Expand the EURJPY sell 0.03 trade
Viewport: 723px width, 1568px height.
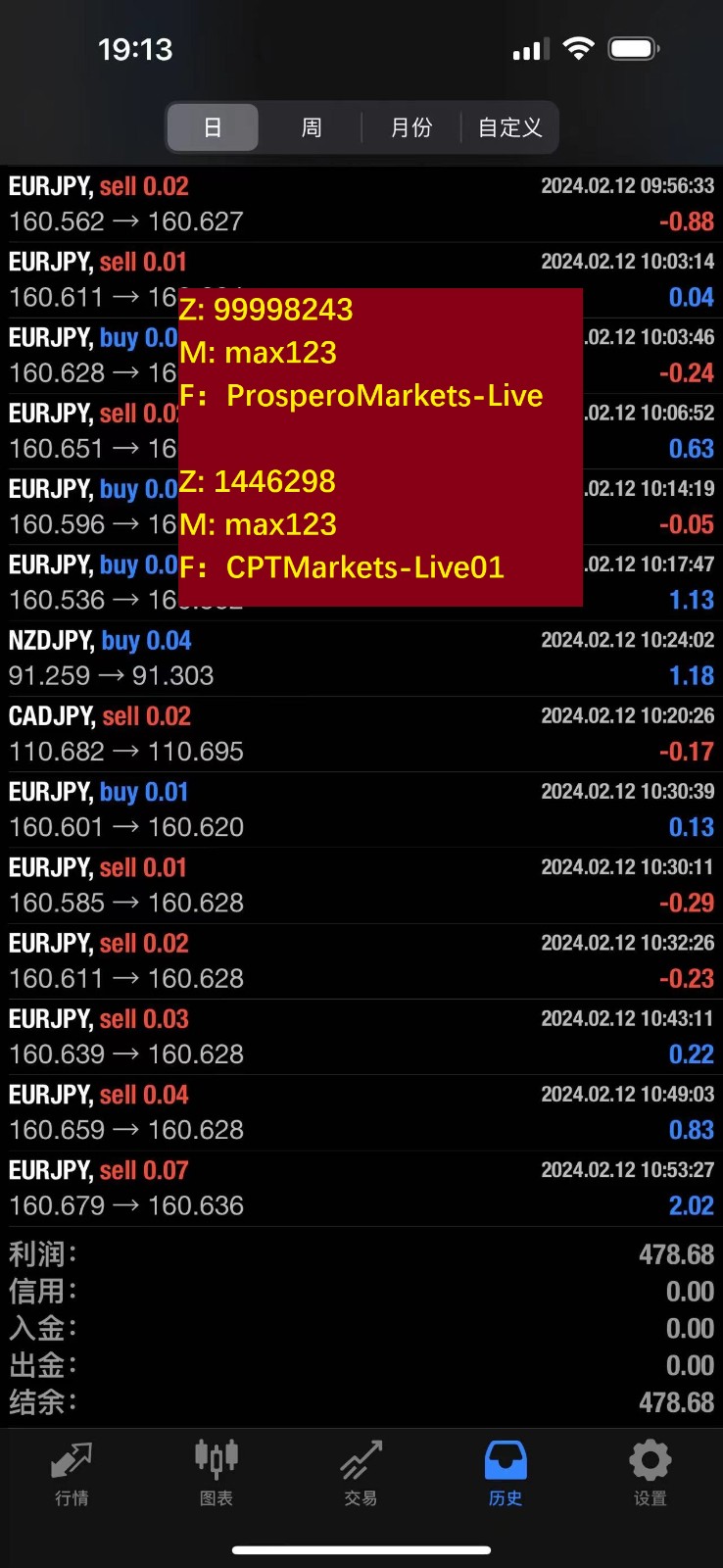point(361,1037)
